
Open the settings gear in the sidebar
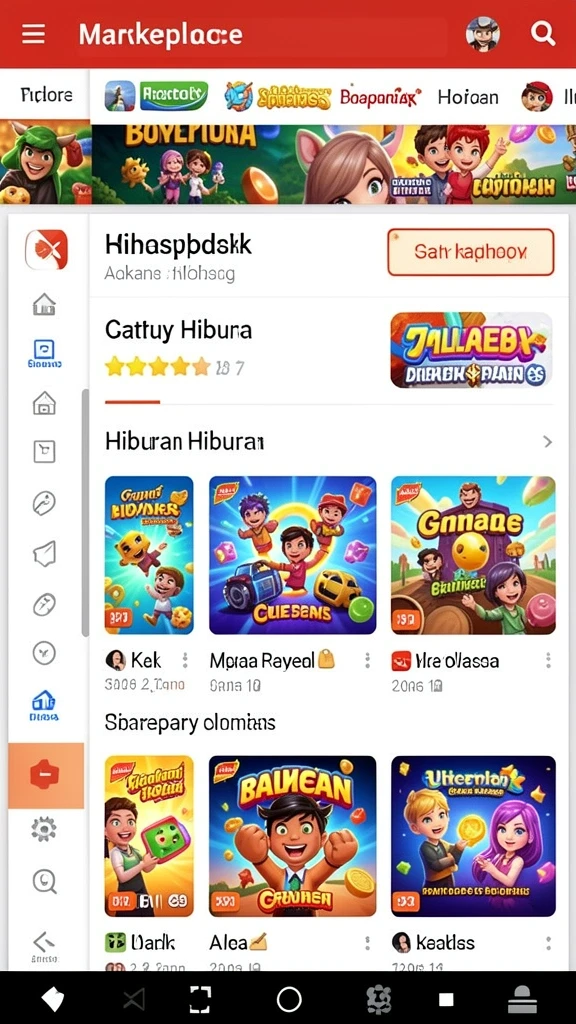44,829
